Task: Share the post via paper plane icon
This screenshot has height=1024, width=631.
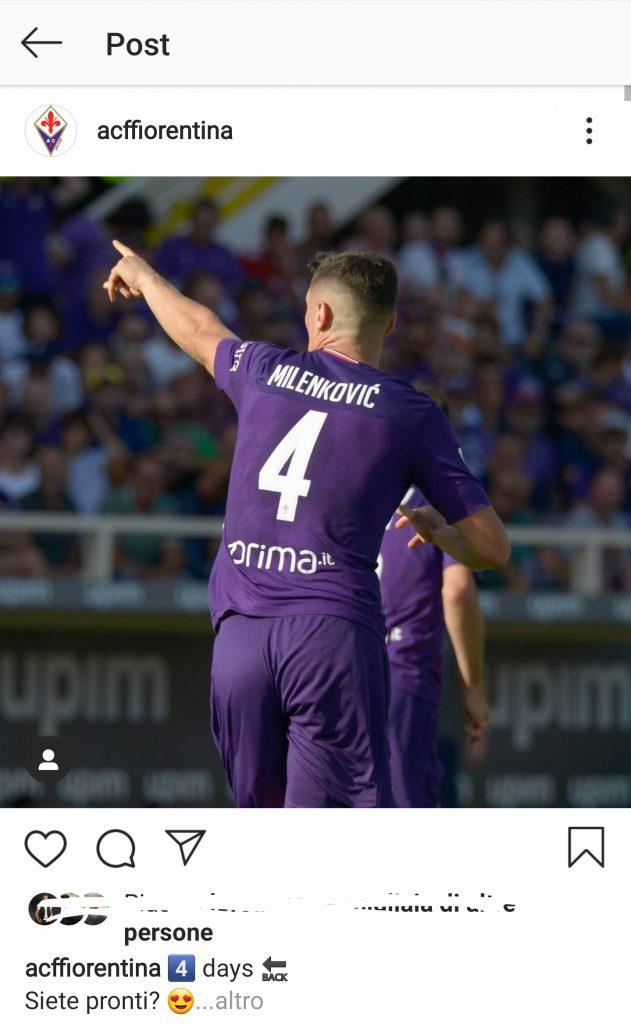Action: (186, 847)
